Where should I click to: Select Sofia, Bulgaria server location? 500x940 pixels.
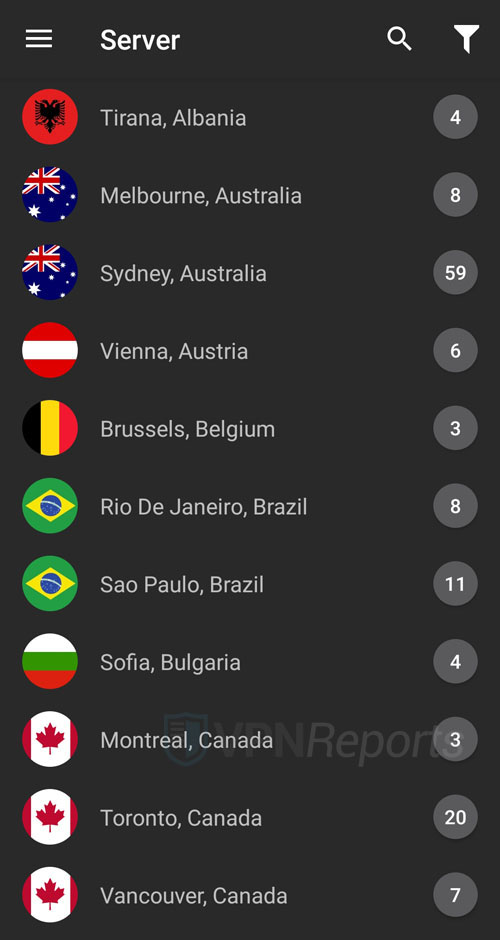[250, 662]
